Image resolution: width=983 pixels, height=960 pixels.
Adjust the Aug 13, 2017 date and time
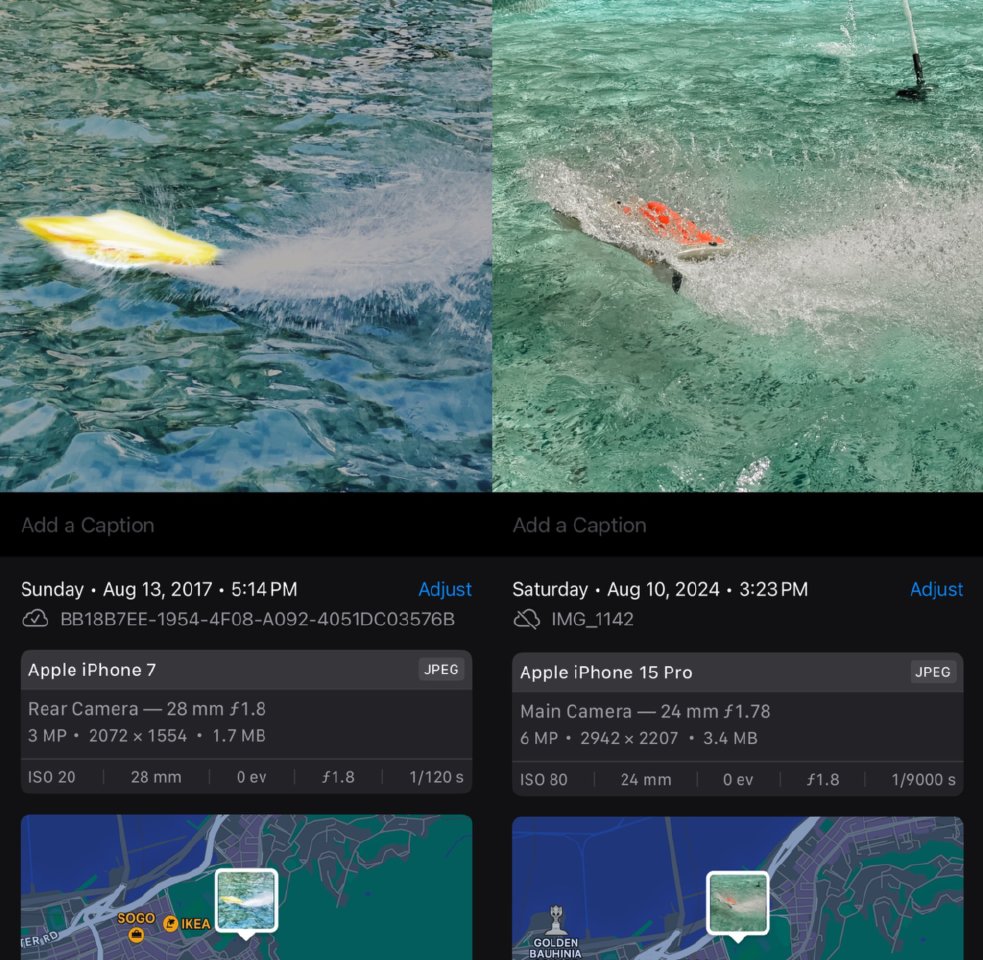click(445, 589)
